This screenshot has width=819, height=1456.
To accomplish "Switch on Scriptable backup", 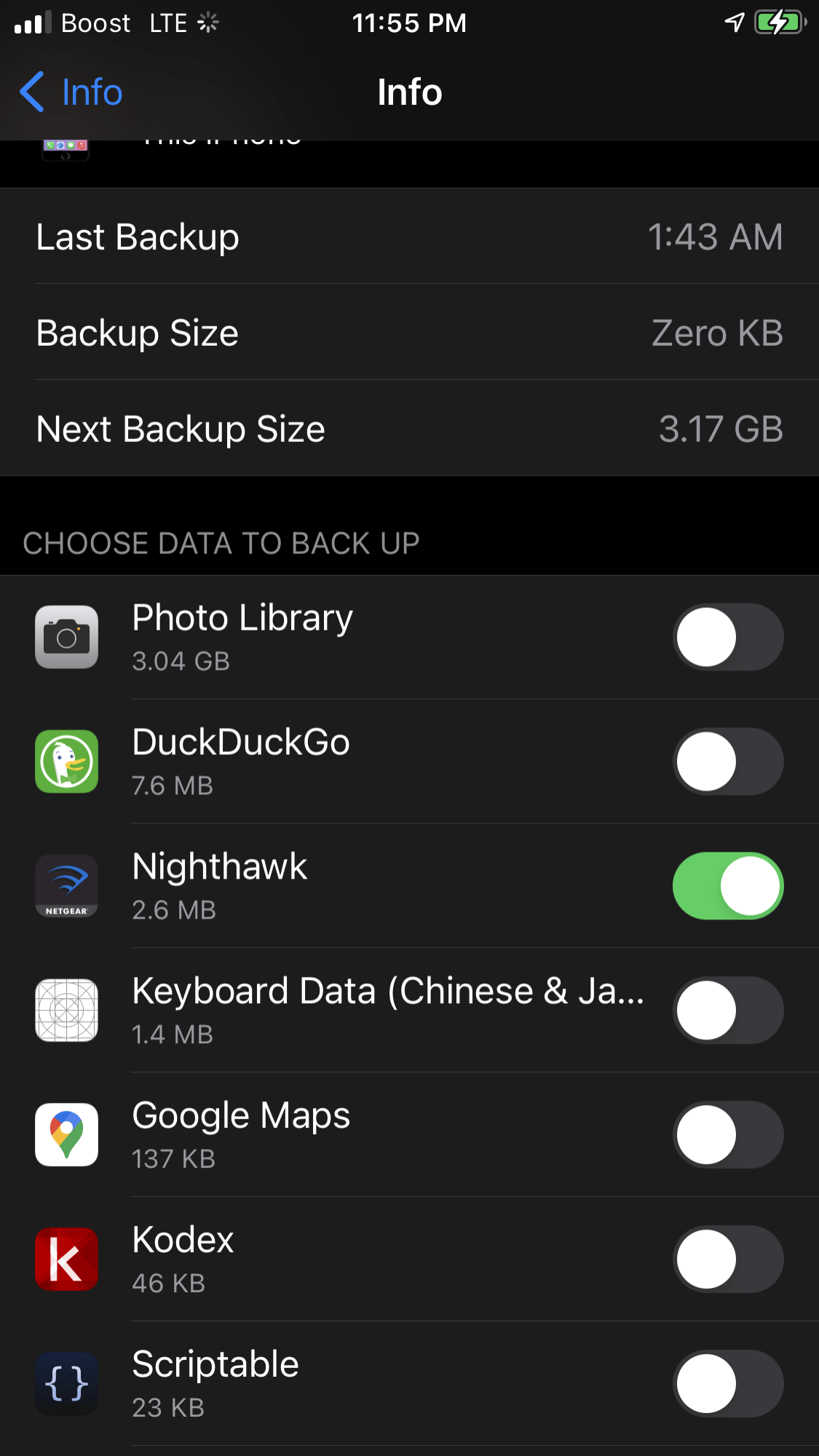I will [728, 1384].
